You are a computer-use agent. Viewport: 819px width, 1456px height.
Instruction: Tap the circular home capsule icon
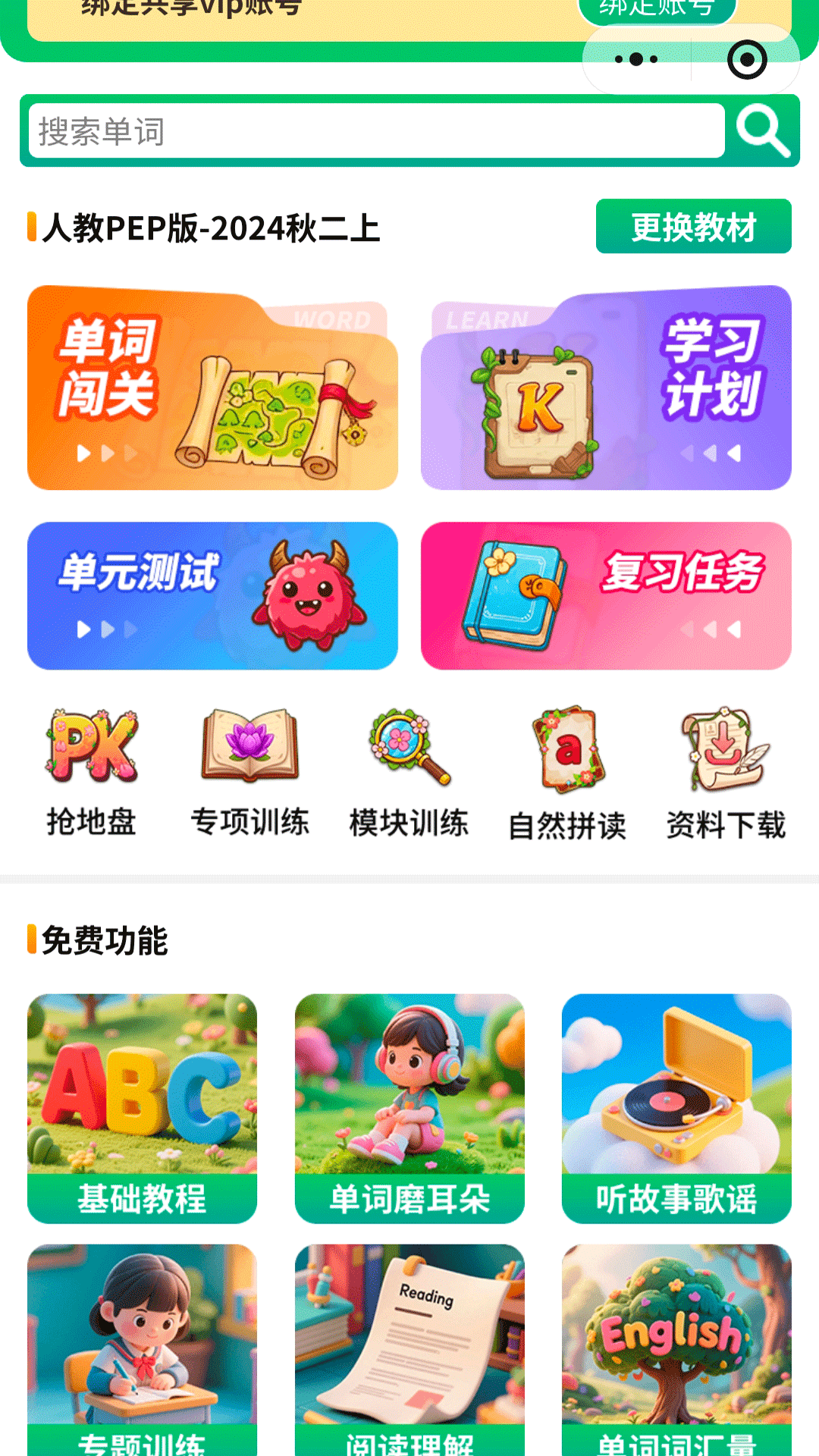(745, 62)
